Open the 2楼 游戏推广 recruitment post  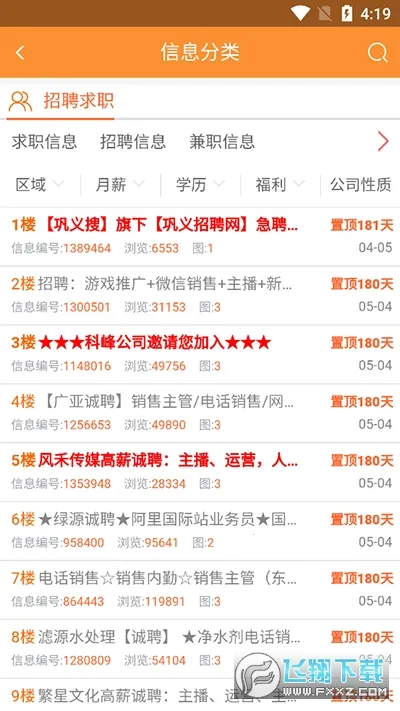pos(200,295)
